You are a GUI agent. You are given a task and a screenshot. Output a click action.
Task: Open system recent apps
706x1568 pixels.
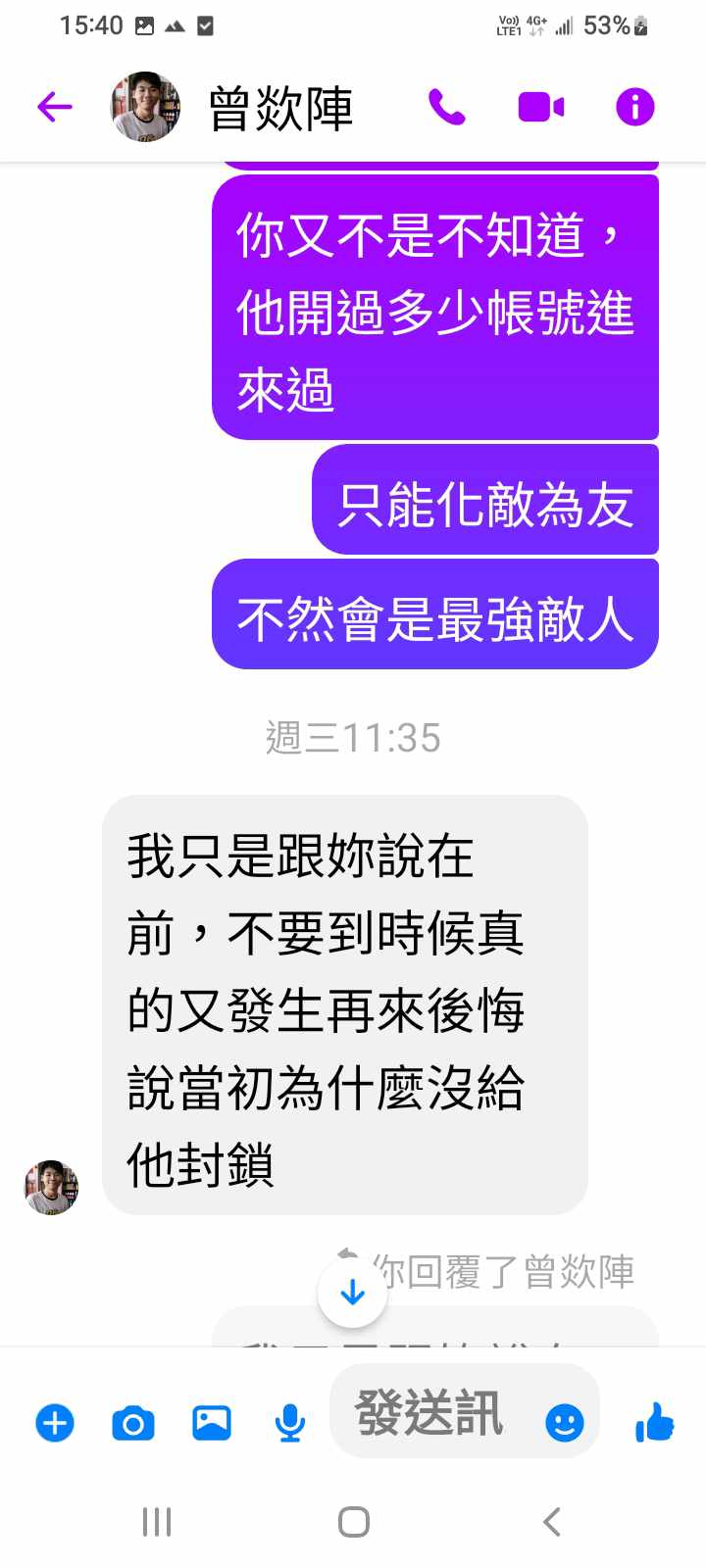tap(157, 1522)
